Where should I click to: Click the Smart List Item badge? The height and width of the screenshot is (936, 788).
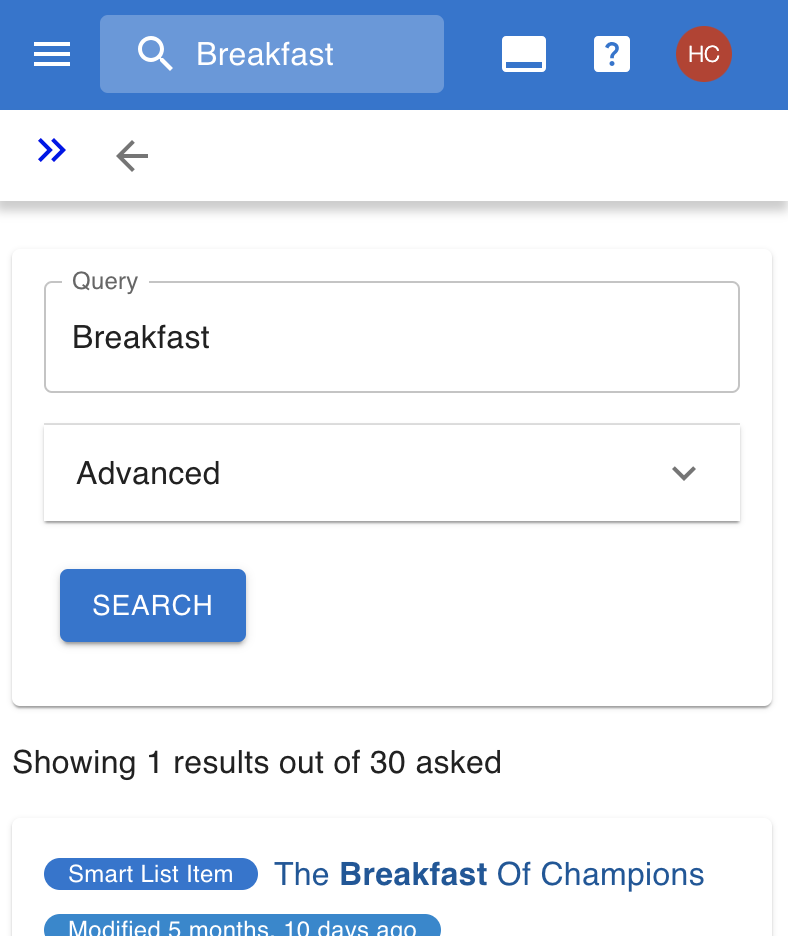point(150,874)
